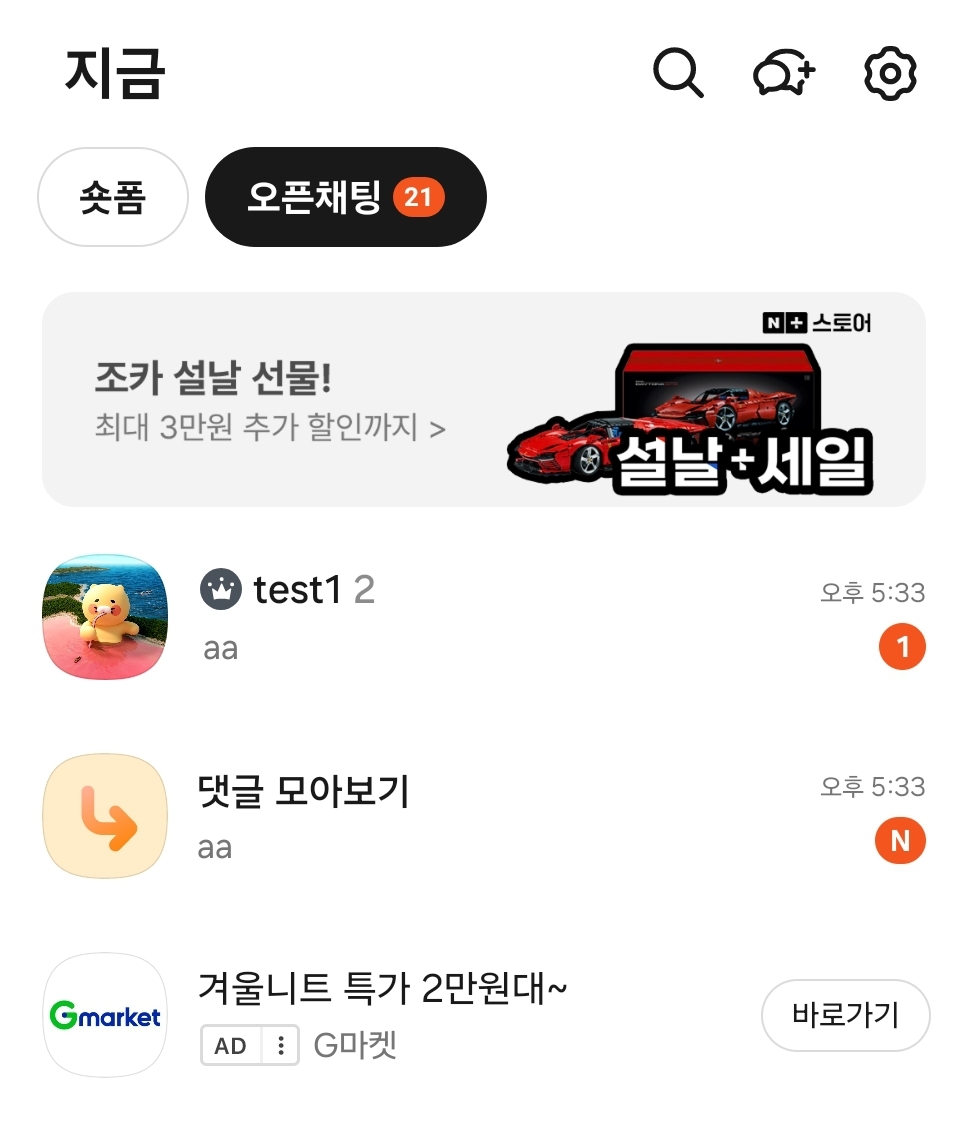This screenshot has height=1133, width=968.
Task: Open the AD options three-dot menu
Action: tap(281, 1046)
